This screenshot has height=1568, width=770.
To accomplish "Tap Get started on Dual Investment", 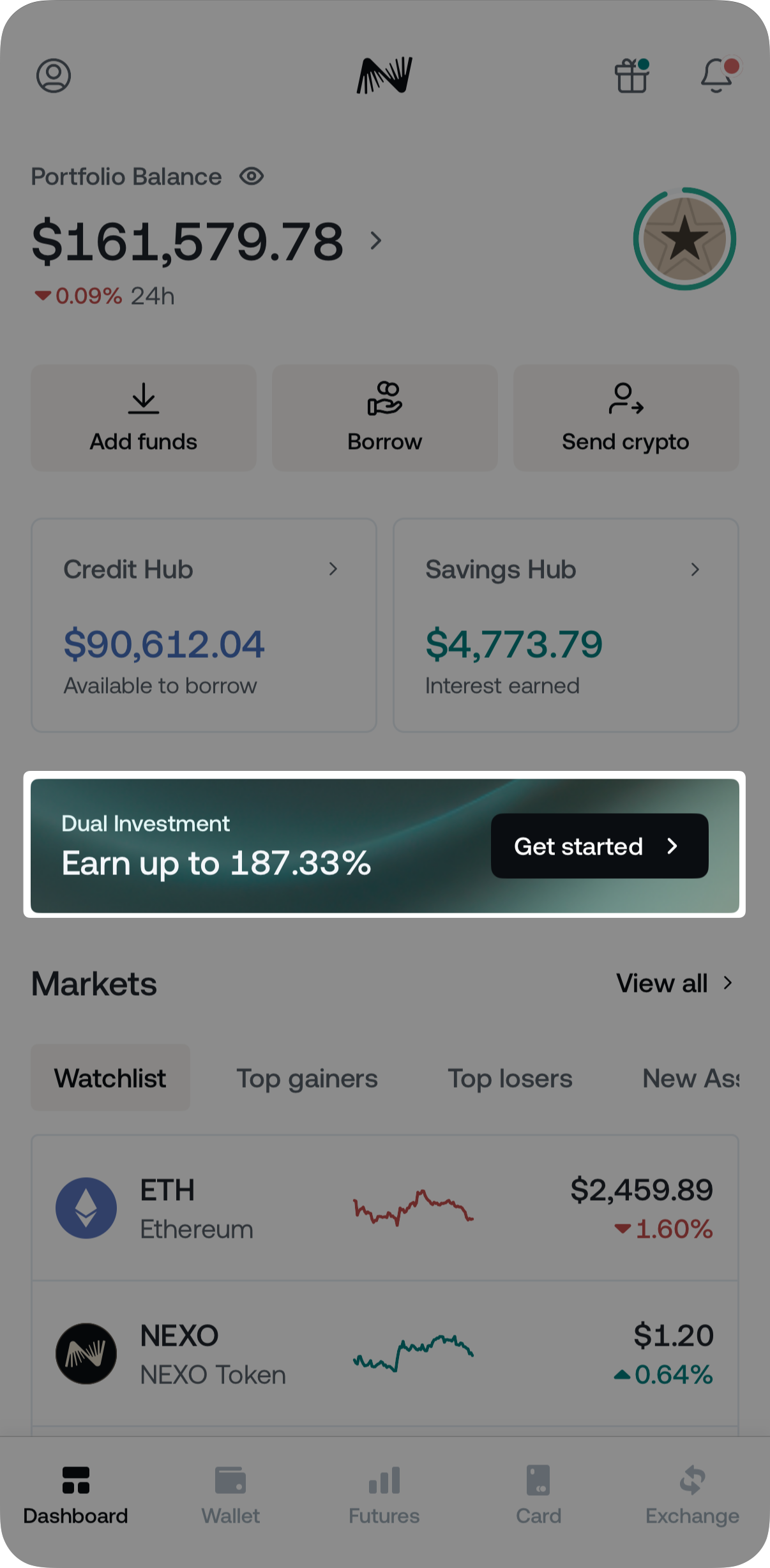I will tap(599, 846).
